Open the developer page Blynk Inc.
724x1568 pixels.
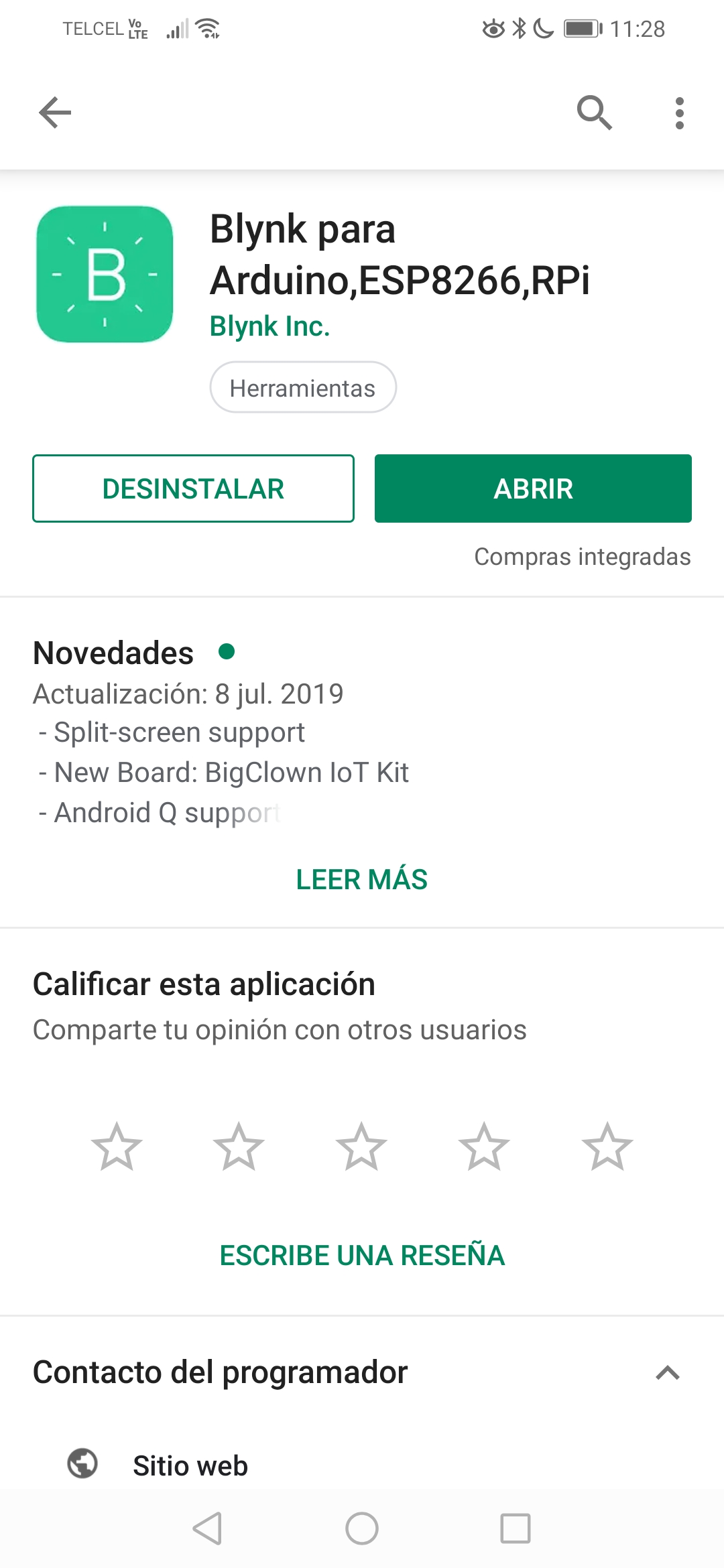[x=269, y=326]
